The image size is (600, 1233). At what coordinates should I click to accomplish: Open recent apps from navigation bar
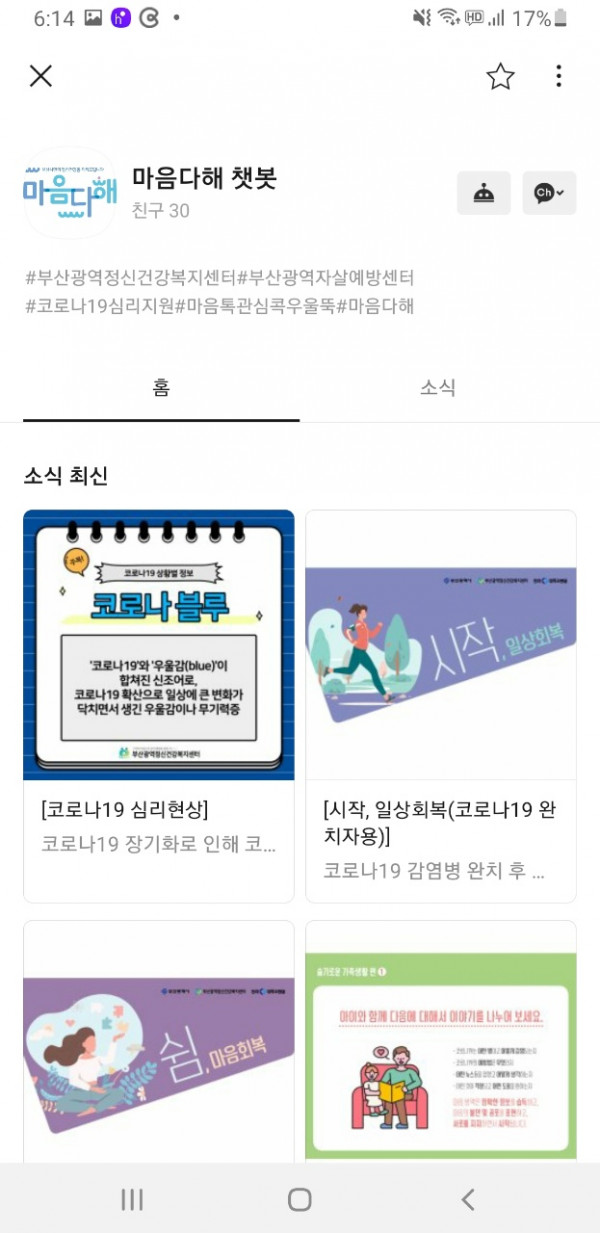[132, 1199]
